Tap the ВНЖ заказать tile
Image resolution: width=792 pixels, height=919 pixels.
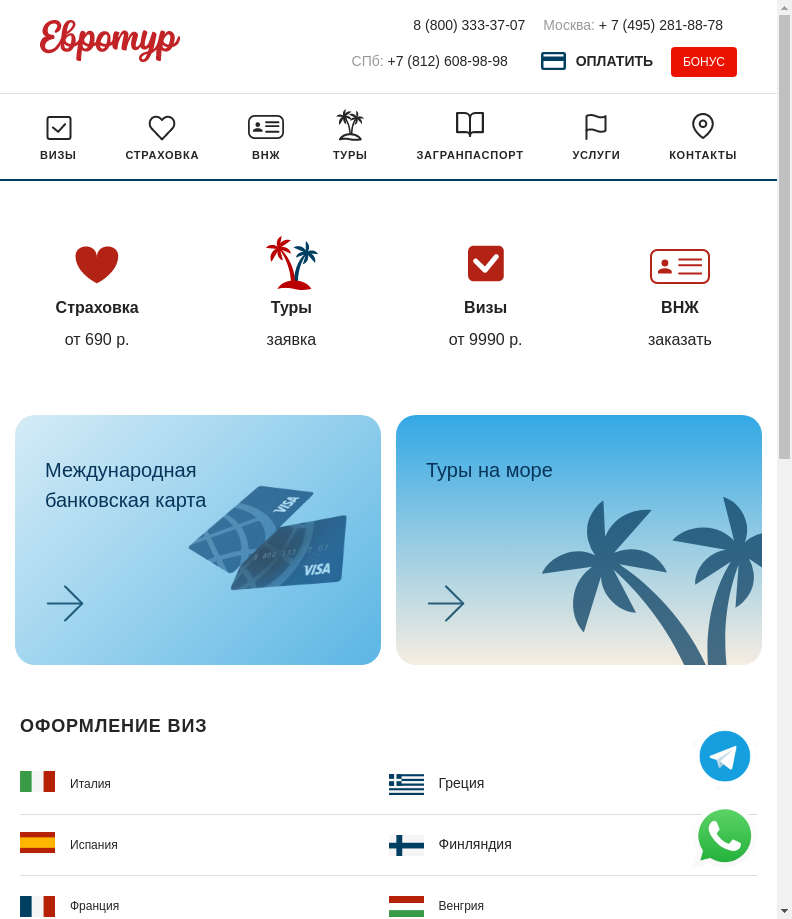tap(680, 296)
